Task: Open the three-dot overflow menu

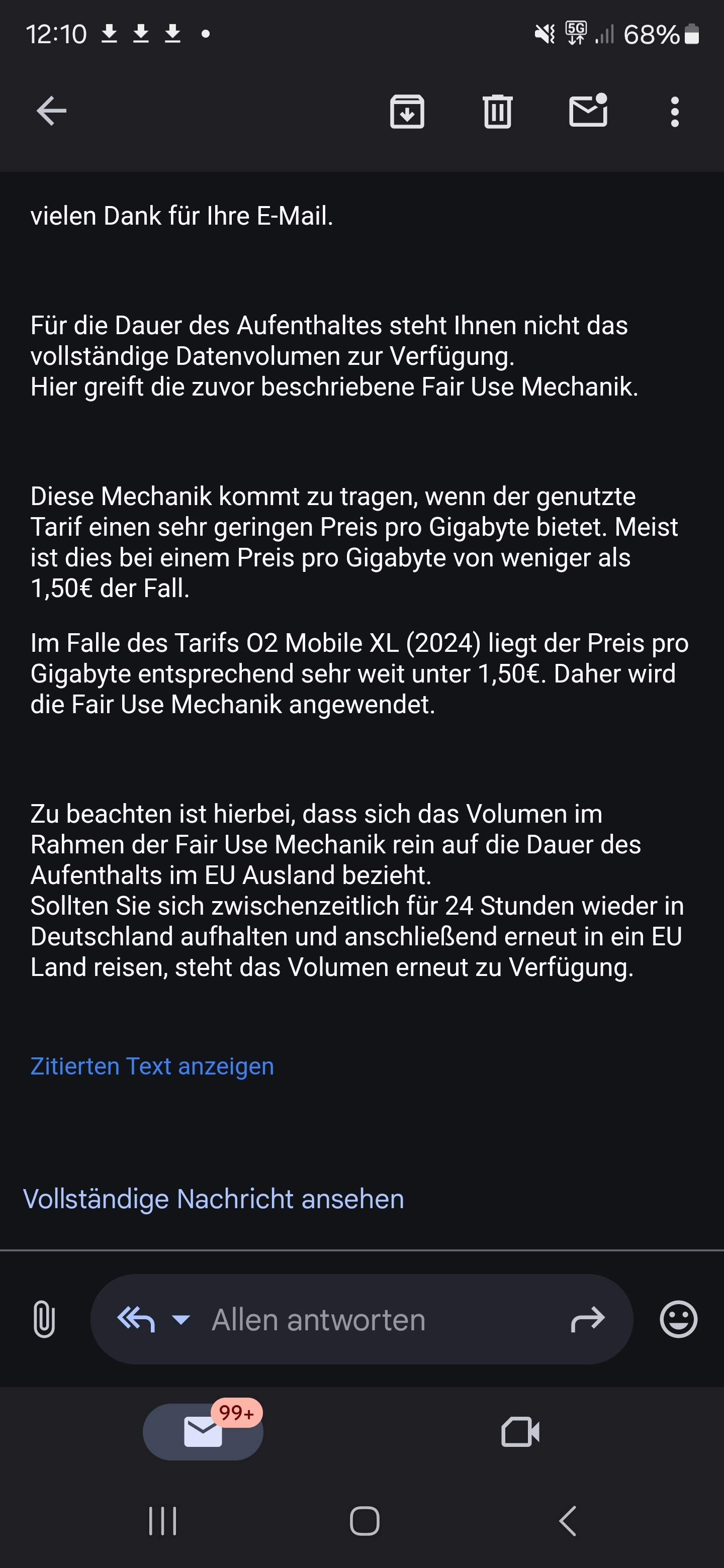Action: 674,112
